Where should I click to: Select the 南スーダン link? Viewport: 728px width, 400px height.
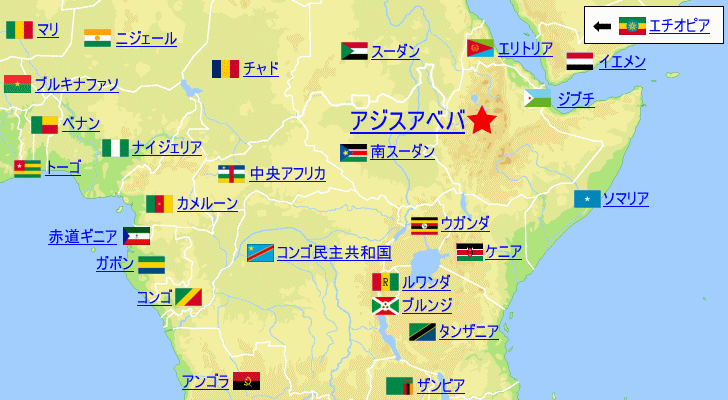coord(402,152)
